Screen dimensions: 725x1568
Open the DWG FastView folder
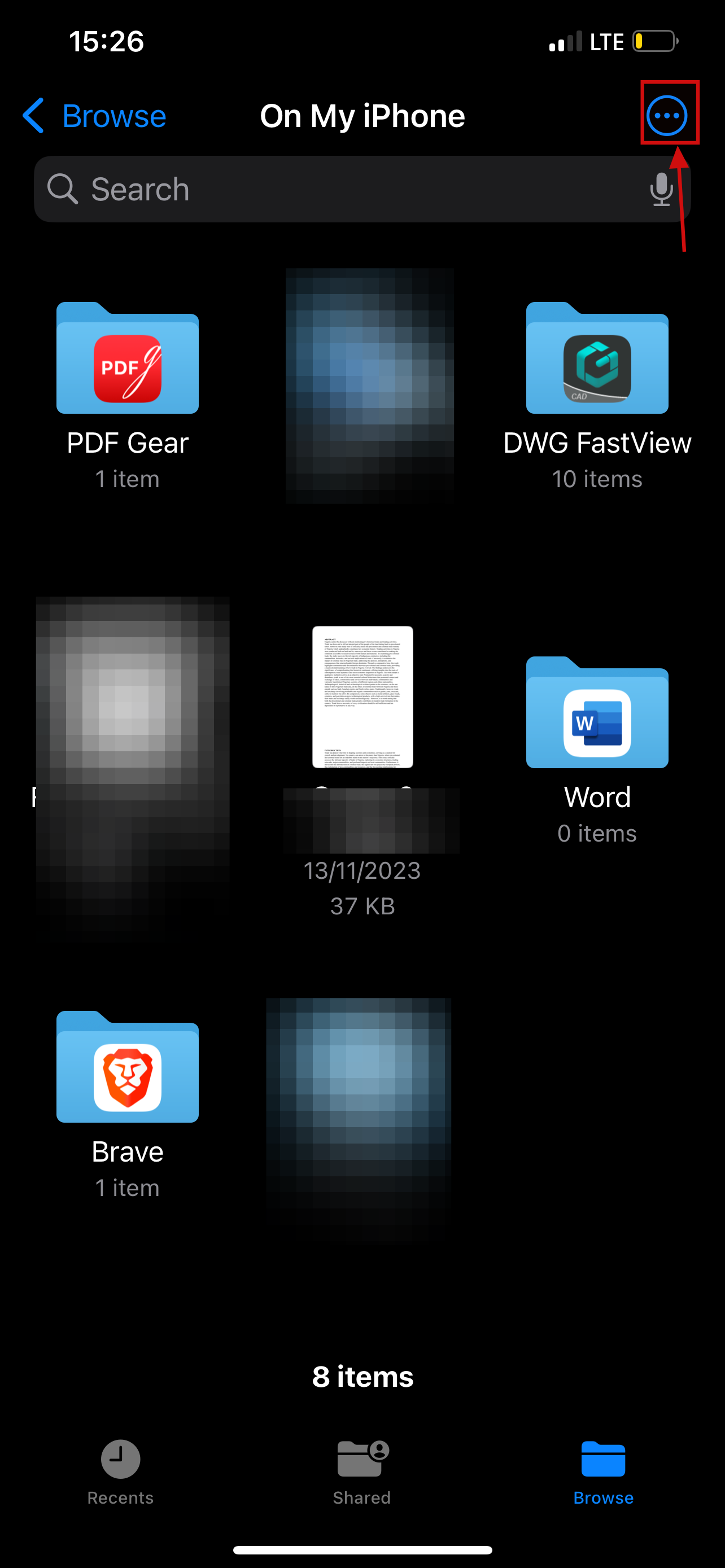coord(597,359)
